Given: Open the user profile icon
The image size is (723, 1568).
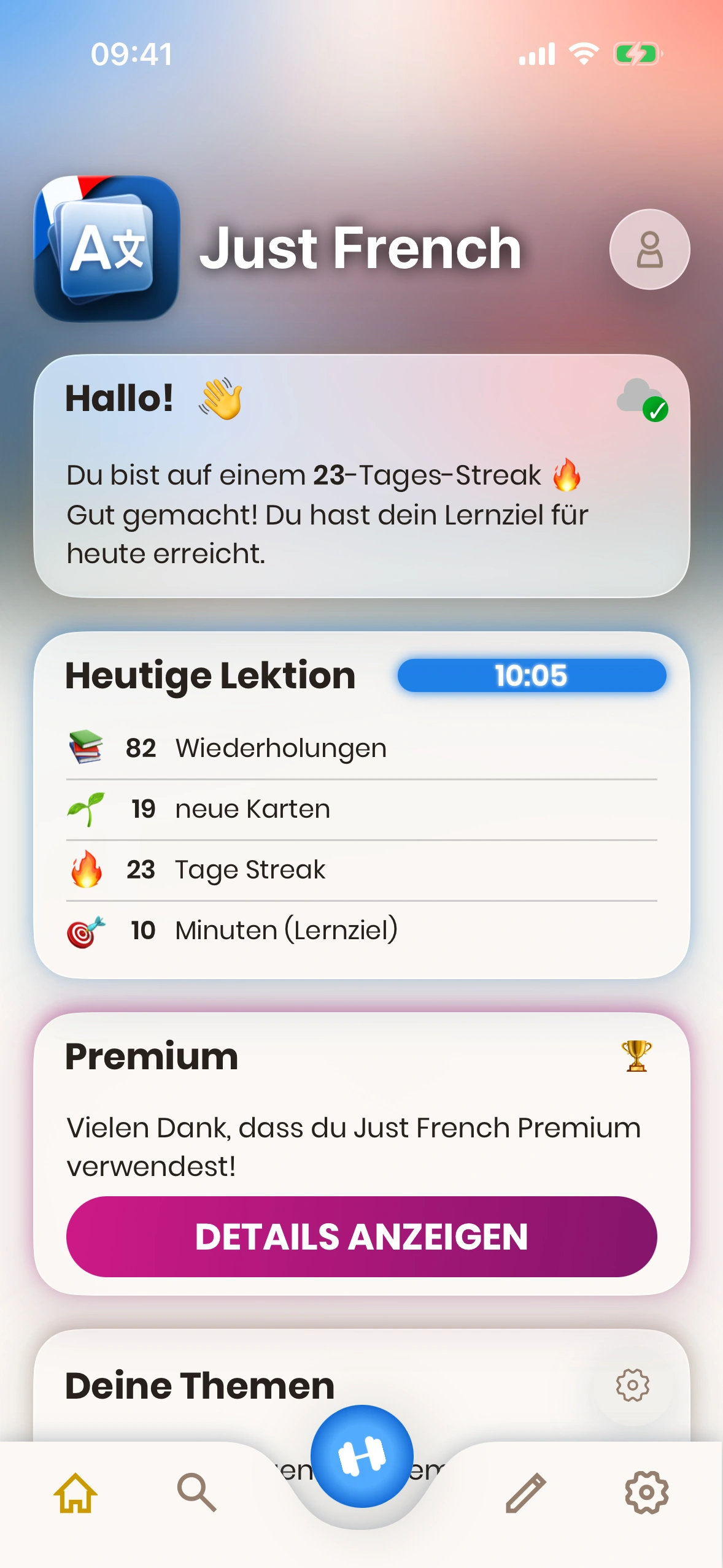Looking at the screenshot, I should 649,250.
